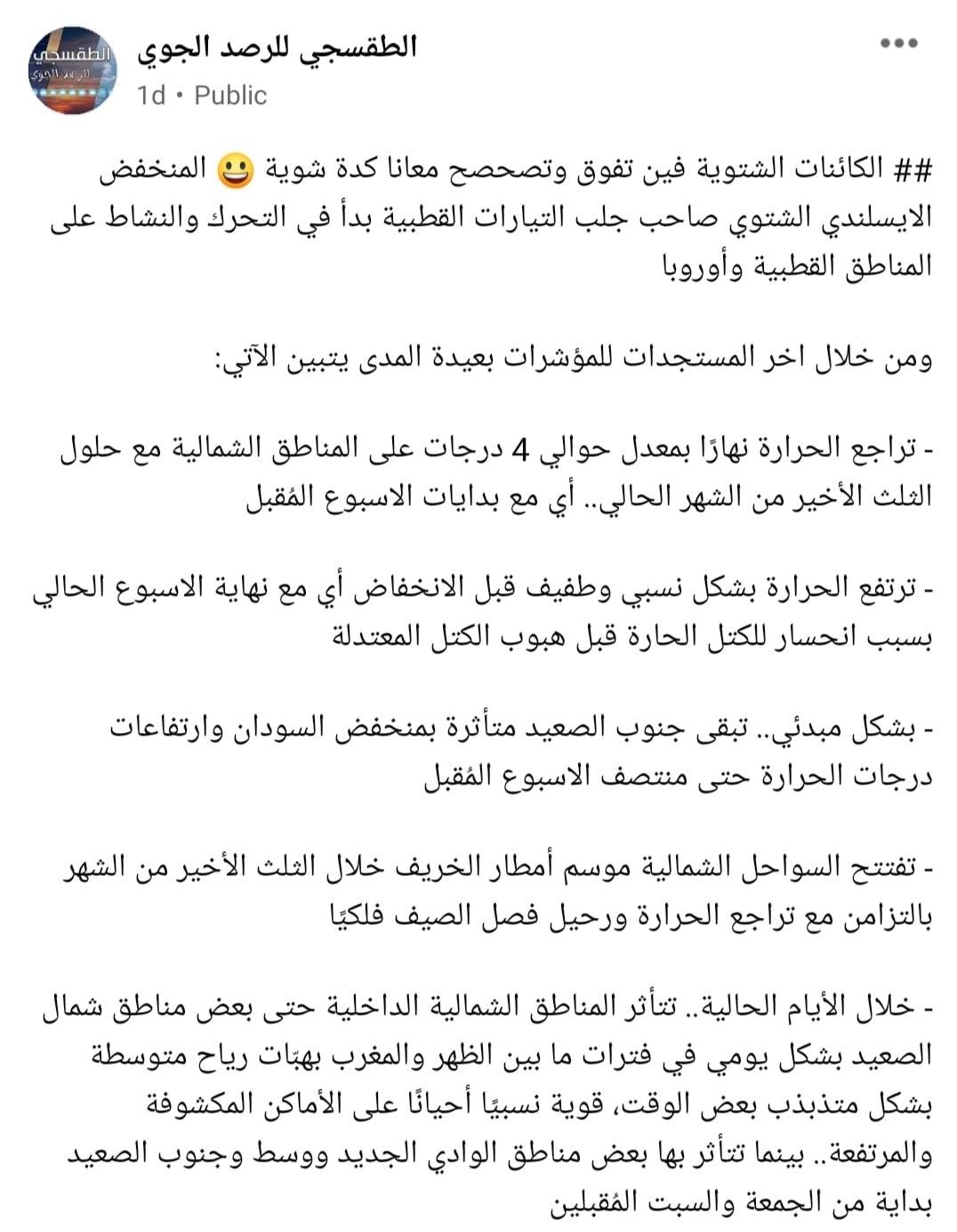Open the الطقسجي للرصد الجوي profile picture
Screen dimensions: 957x1232
(73, 70)
